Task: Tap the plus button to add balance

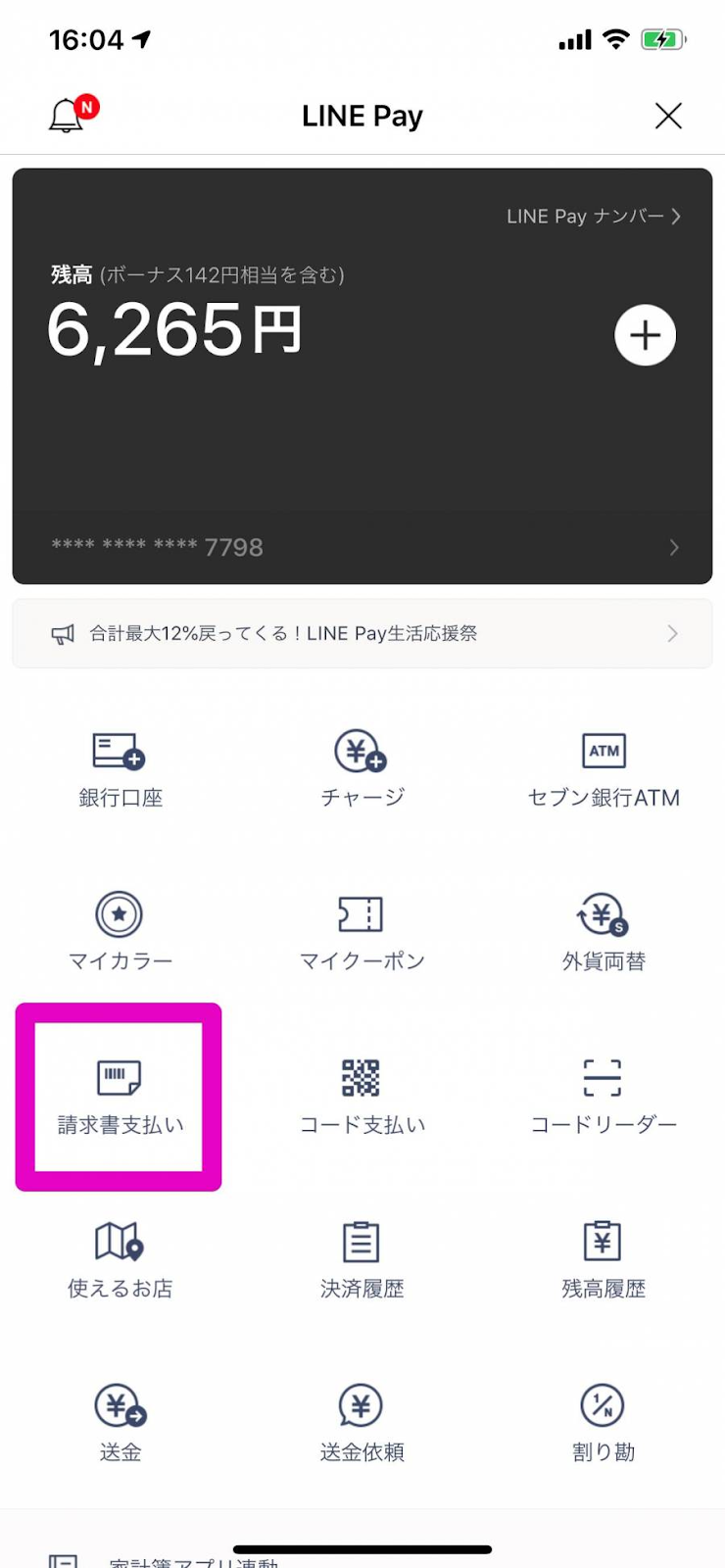Action: [645, 335]
